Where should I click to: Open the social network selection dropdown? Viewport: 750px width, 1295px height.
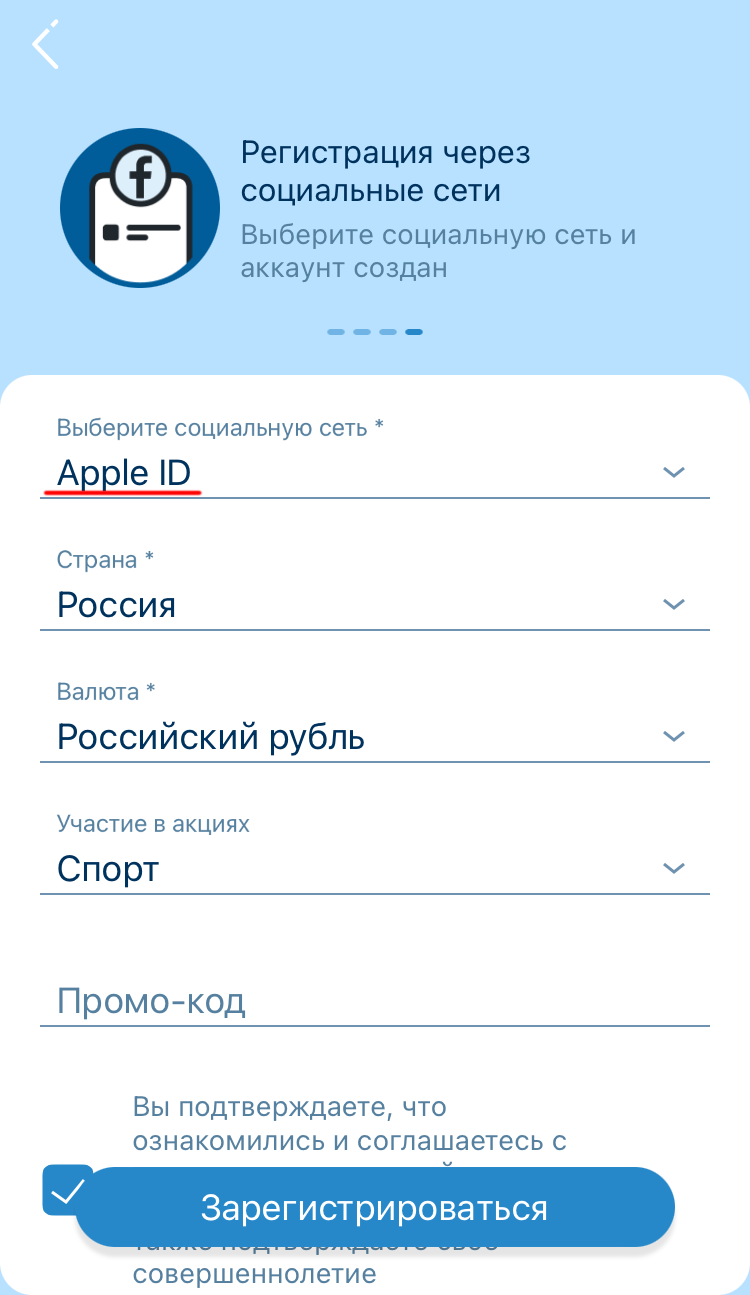pyautogui.click(x=375, y=472)
